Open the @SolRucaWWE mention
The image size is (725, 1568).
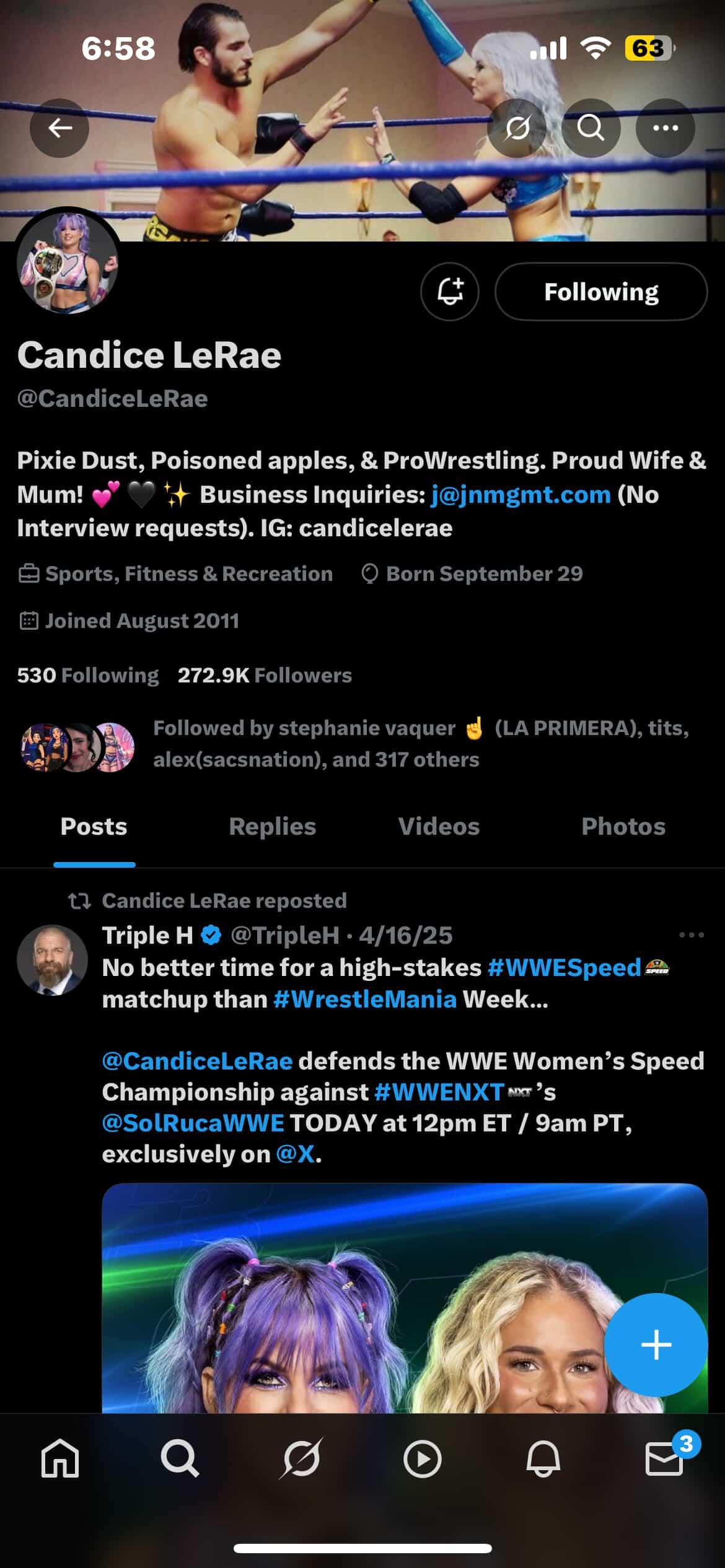[x=193, y=1123]
